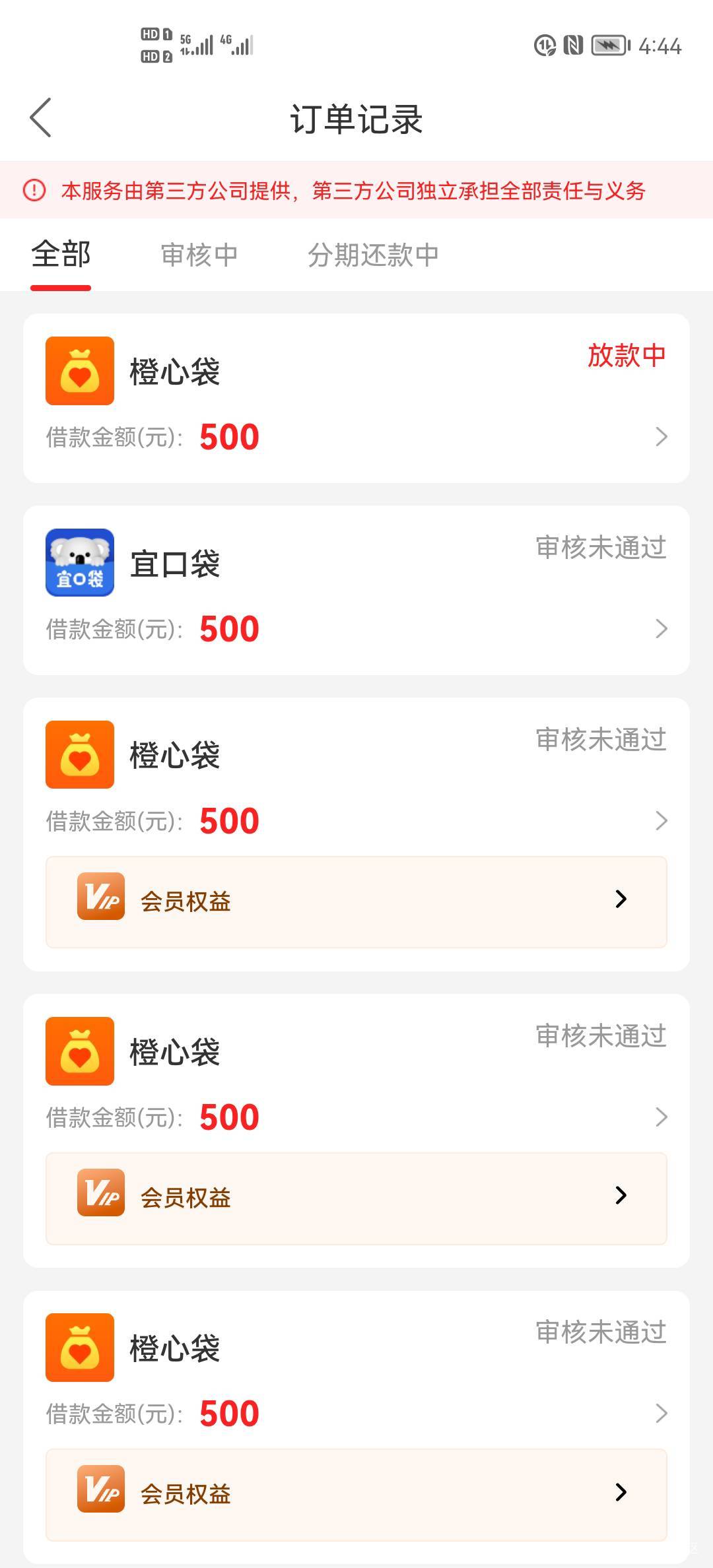The height and width of the screenshot is (1568, 713).
Task: Switch to the 分期还款中 tab
Action: 373,255
